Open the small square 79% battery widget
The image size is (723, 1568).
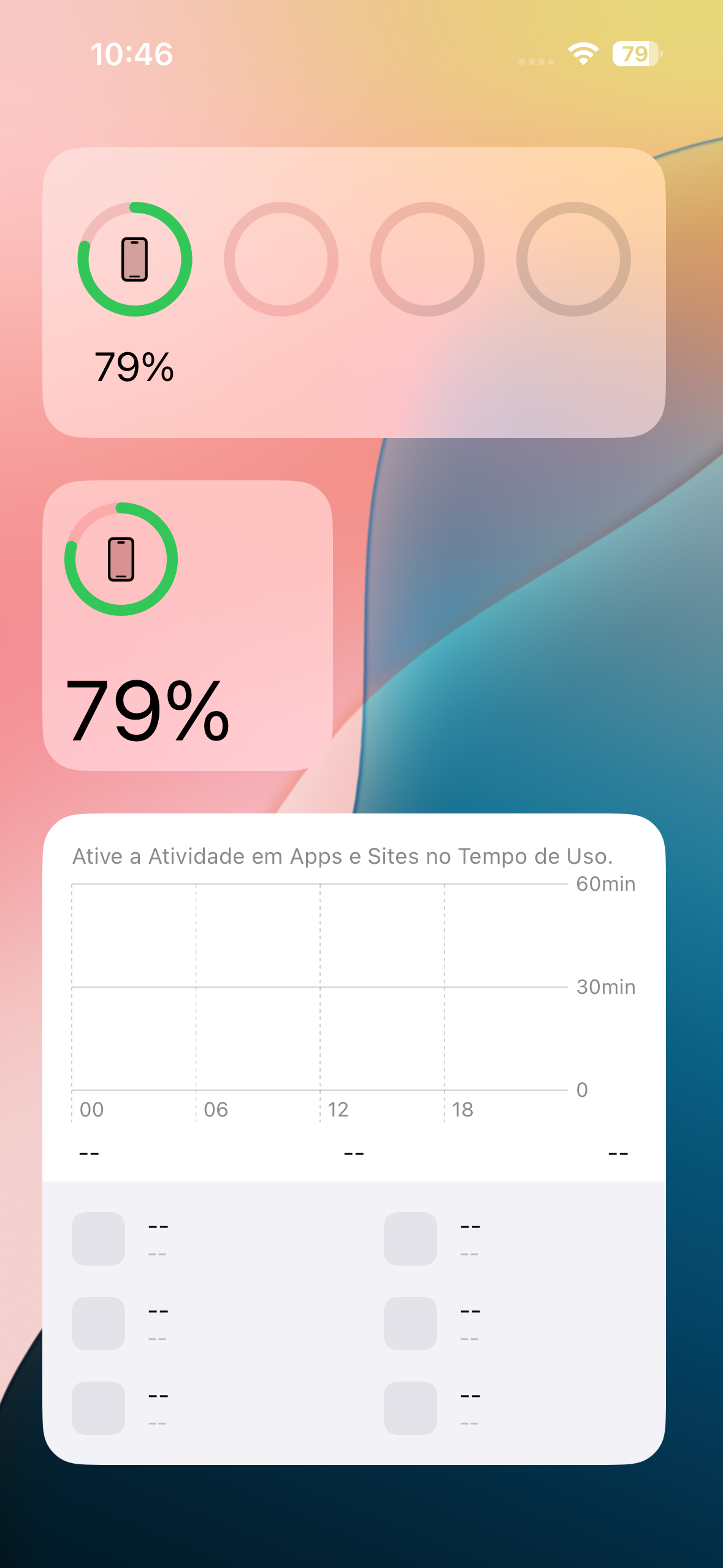pos(188,626)
